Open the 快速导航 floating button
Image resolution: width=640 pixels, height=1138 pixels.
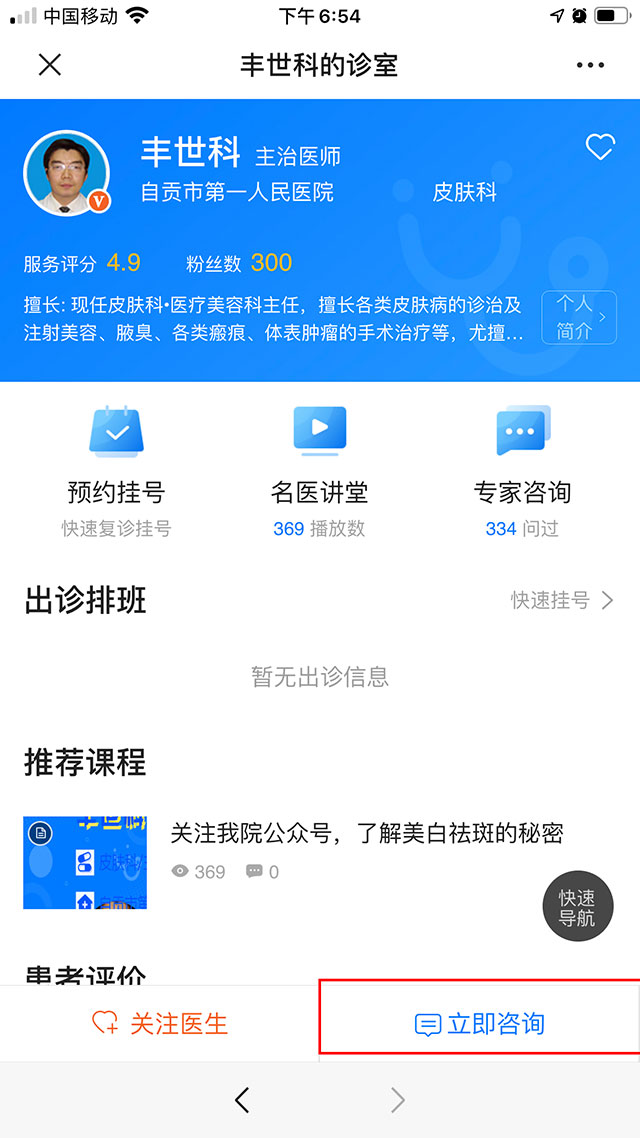click(578, 907)
